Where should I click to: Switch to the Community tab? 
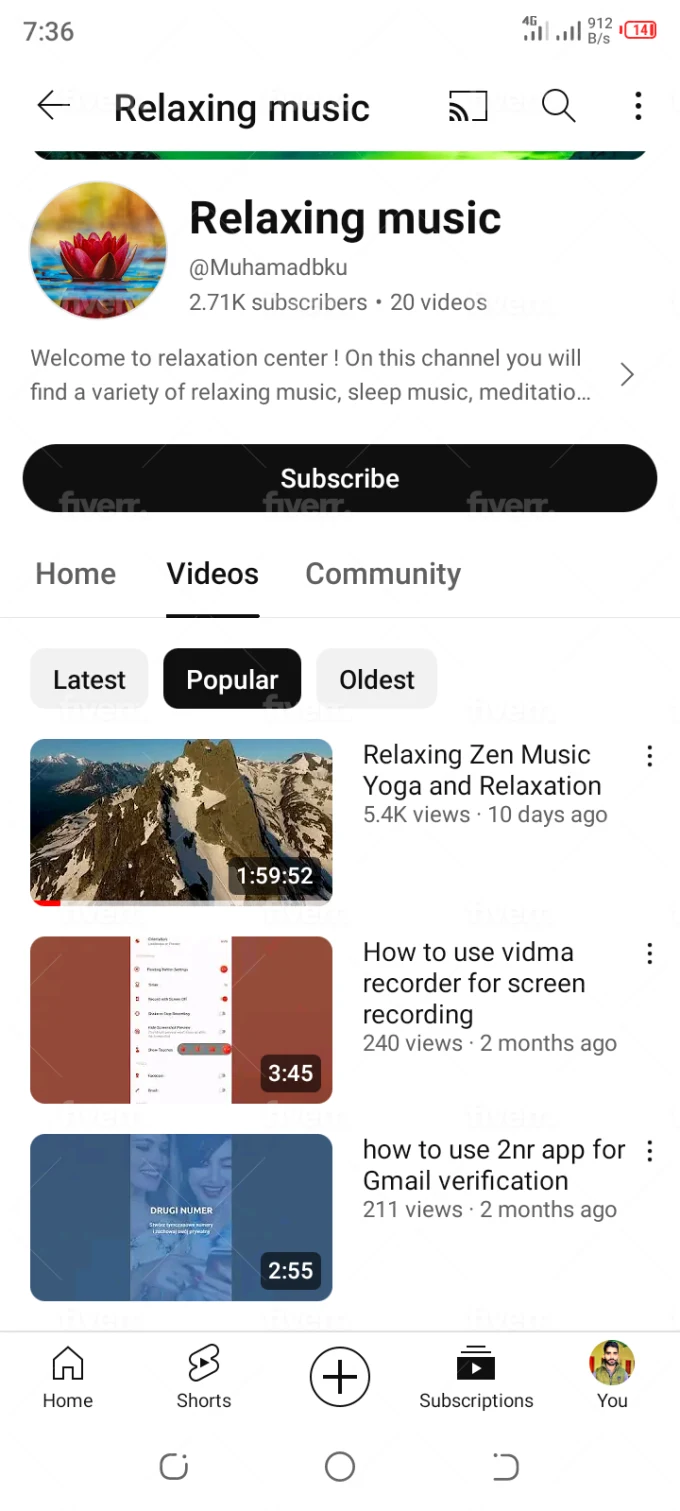point(383,574)
